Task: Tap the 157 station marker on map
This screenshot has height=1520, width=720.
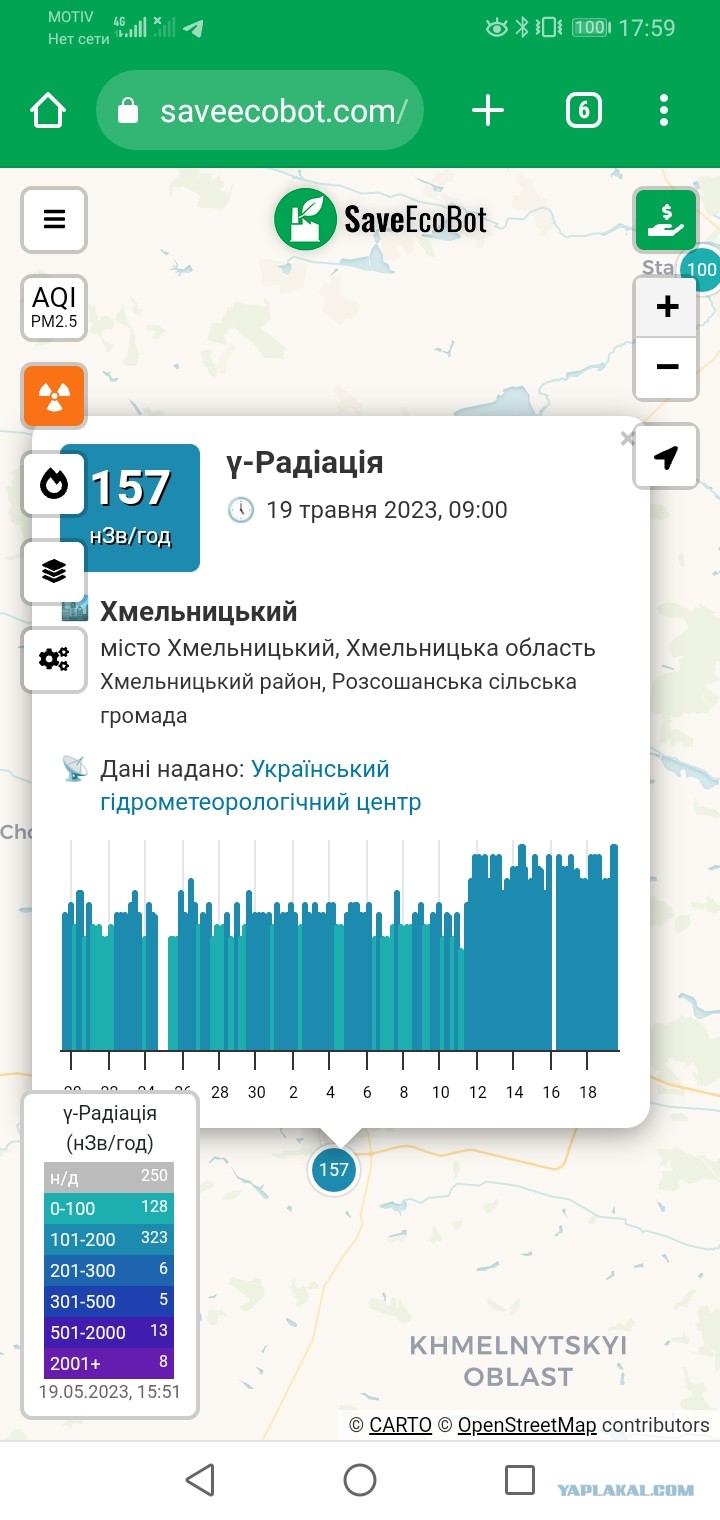Action: (x=333, y=1169)
